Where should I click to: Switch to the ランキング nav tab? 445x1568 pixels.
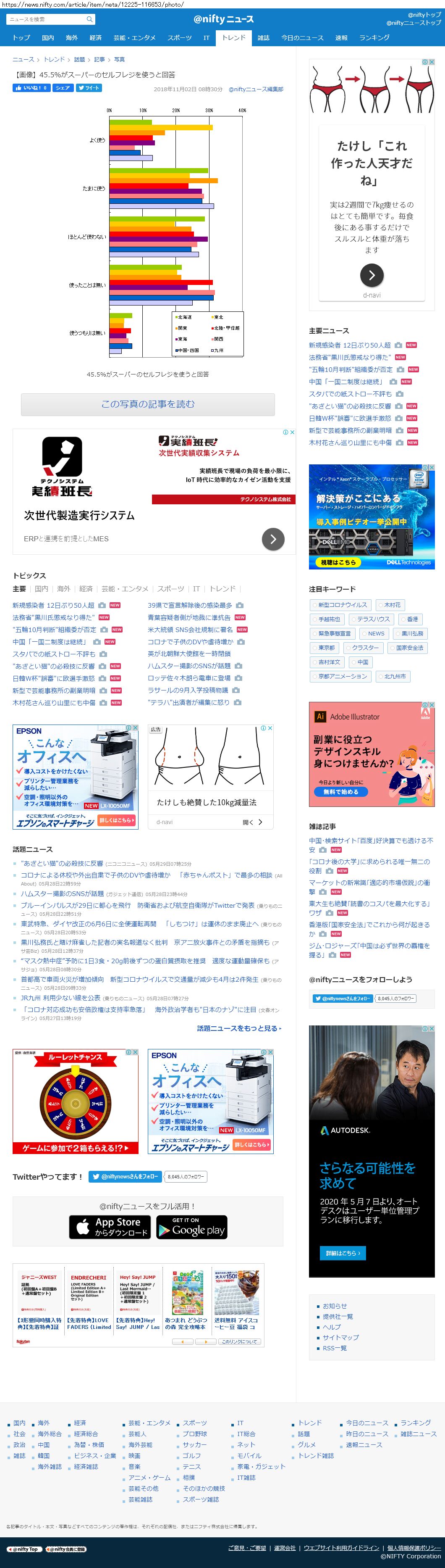pos(374,38)
